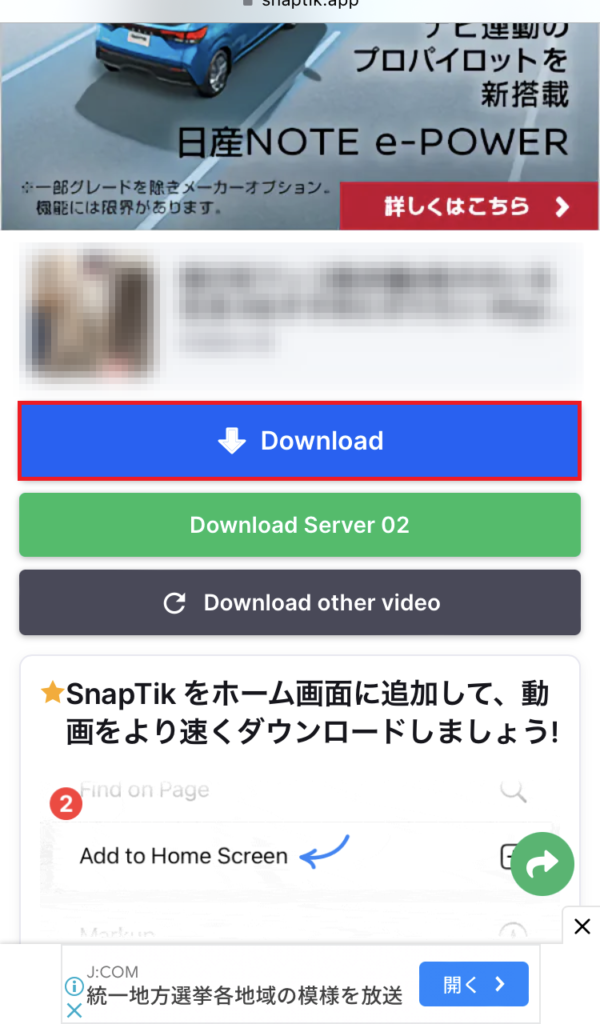Tap the green share arrow button
The width and height of the screenshot is (600, 1024).
543,863
